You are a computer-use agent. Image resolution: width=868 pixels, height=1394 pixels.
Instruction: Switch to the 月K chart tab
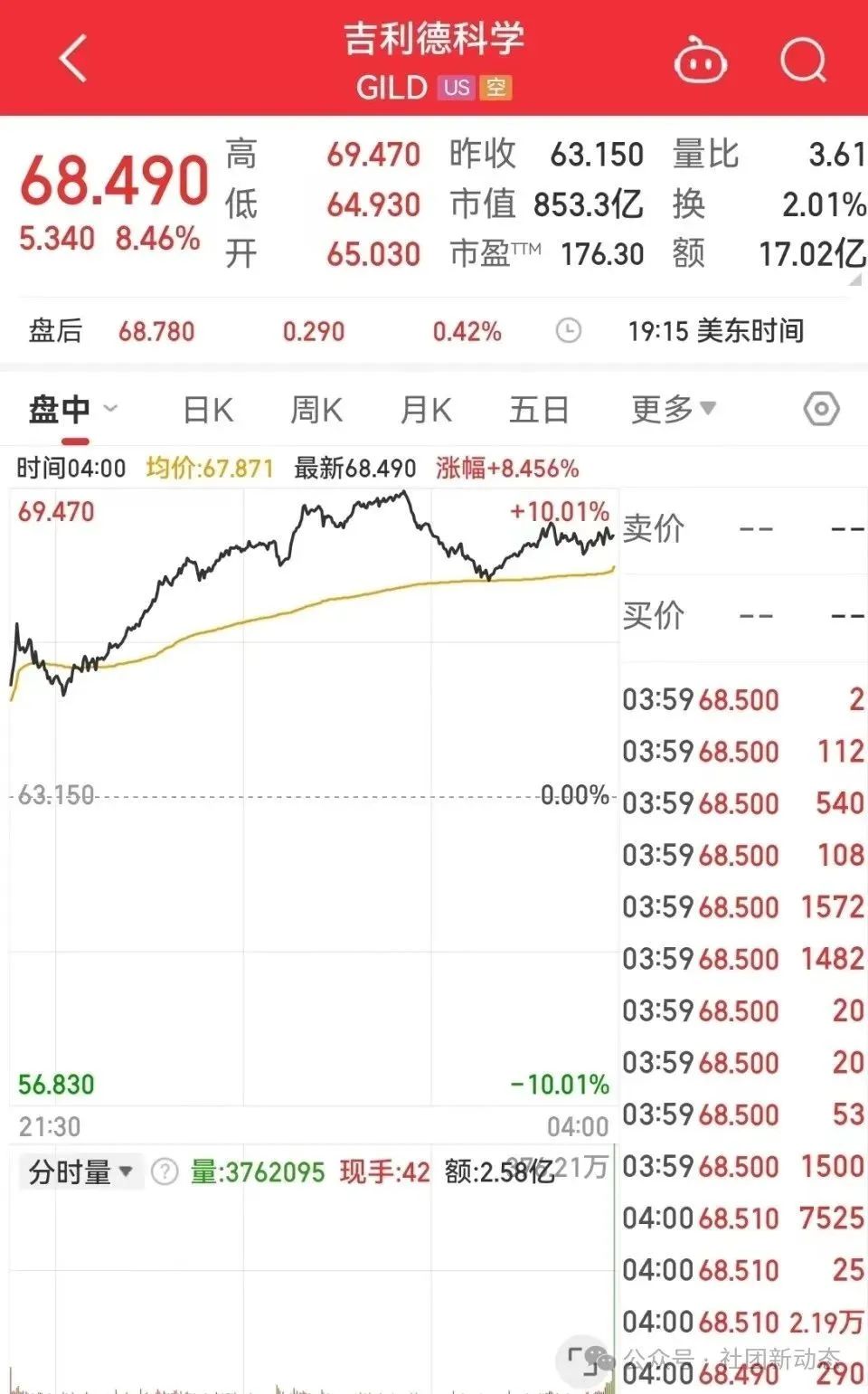tap(426, 410)
